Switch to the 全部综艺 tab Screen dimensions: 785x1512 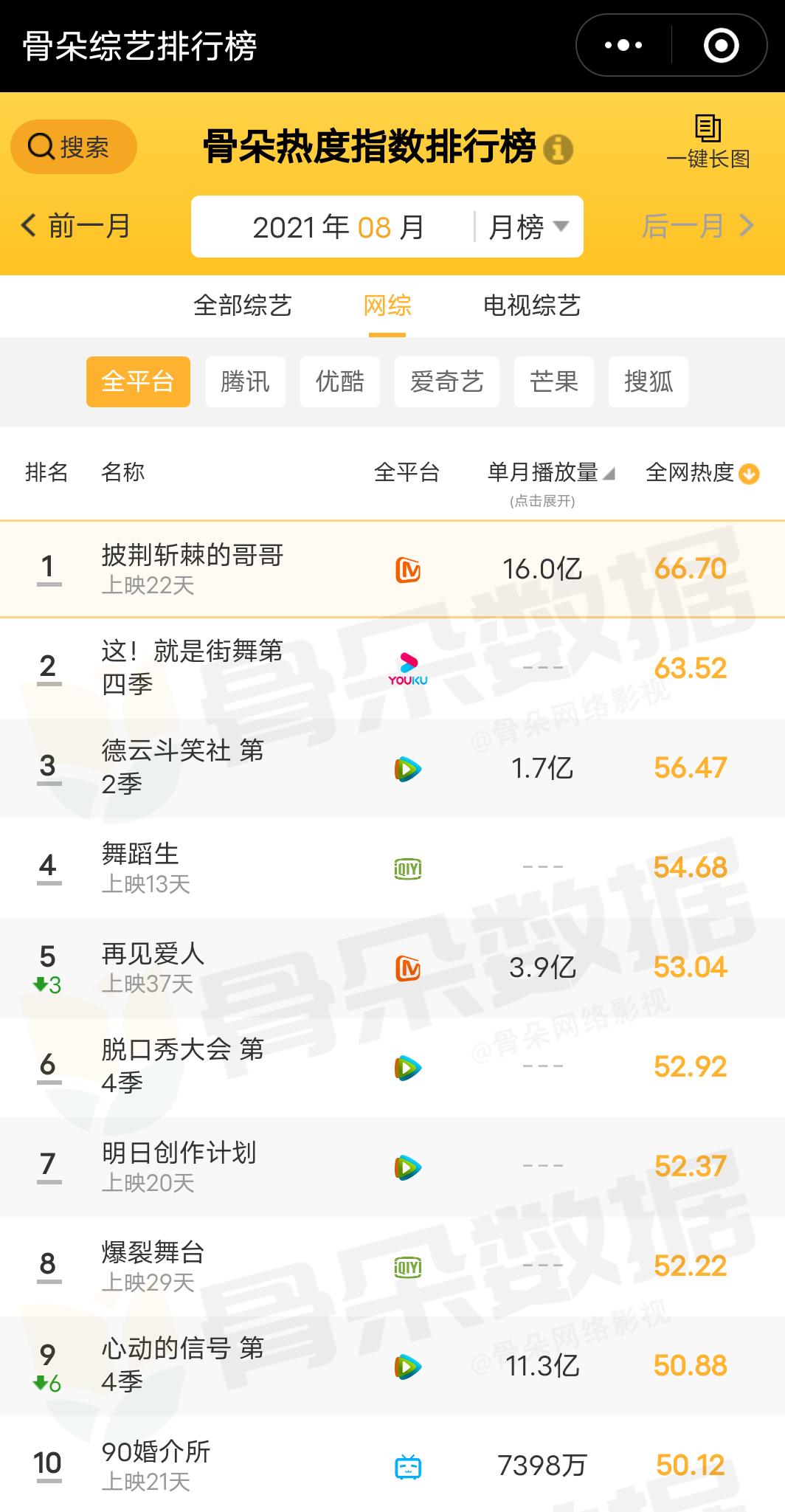pos(242,305)
